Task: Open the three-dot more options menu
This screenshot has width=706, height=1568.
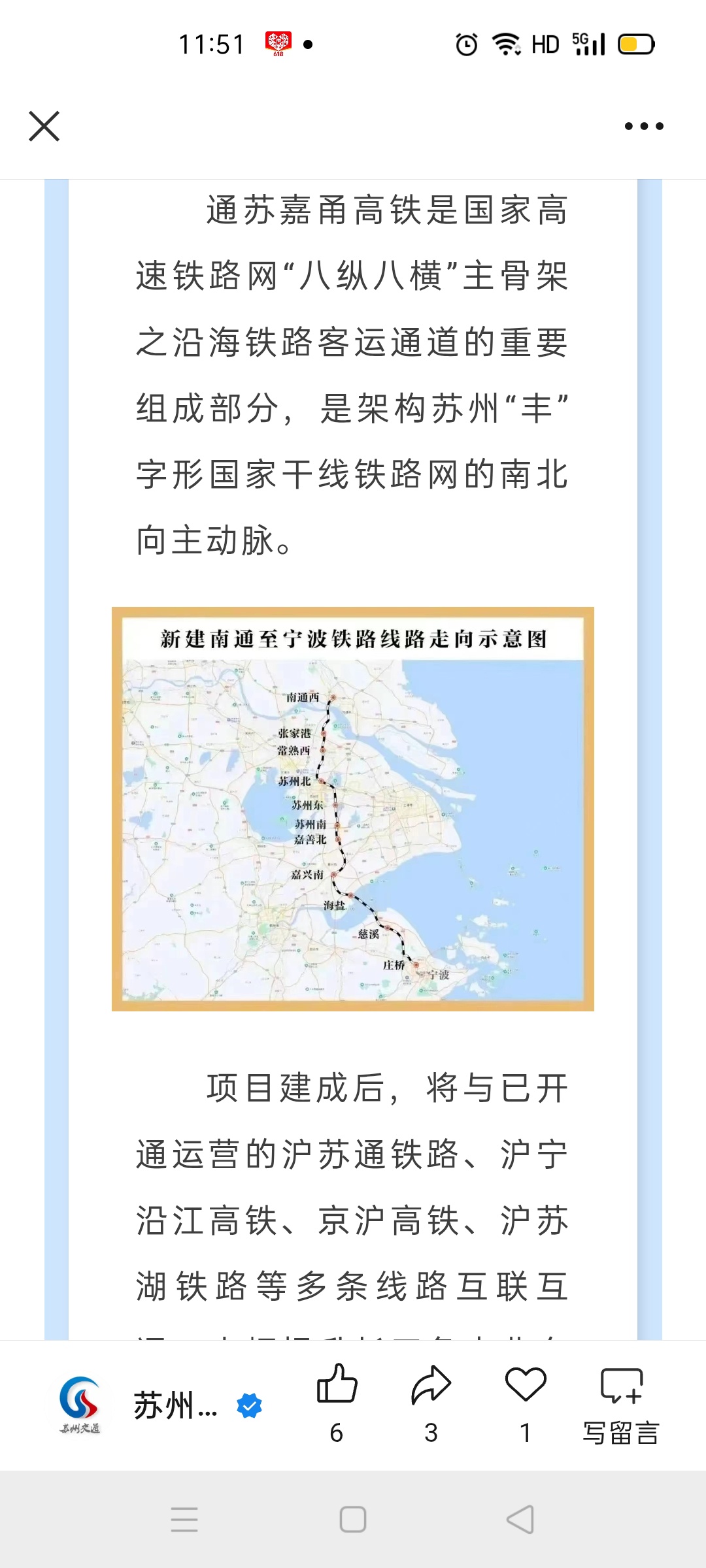Action: tap(643, 126)
